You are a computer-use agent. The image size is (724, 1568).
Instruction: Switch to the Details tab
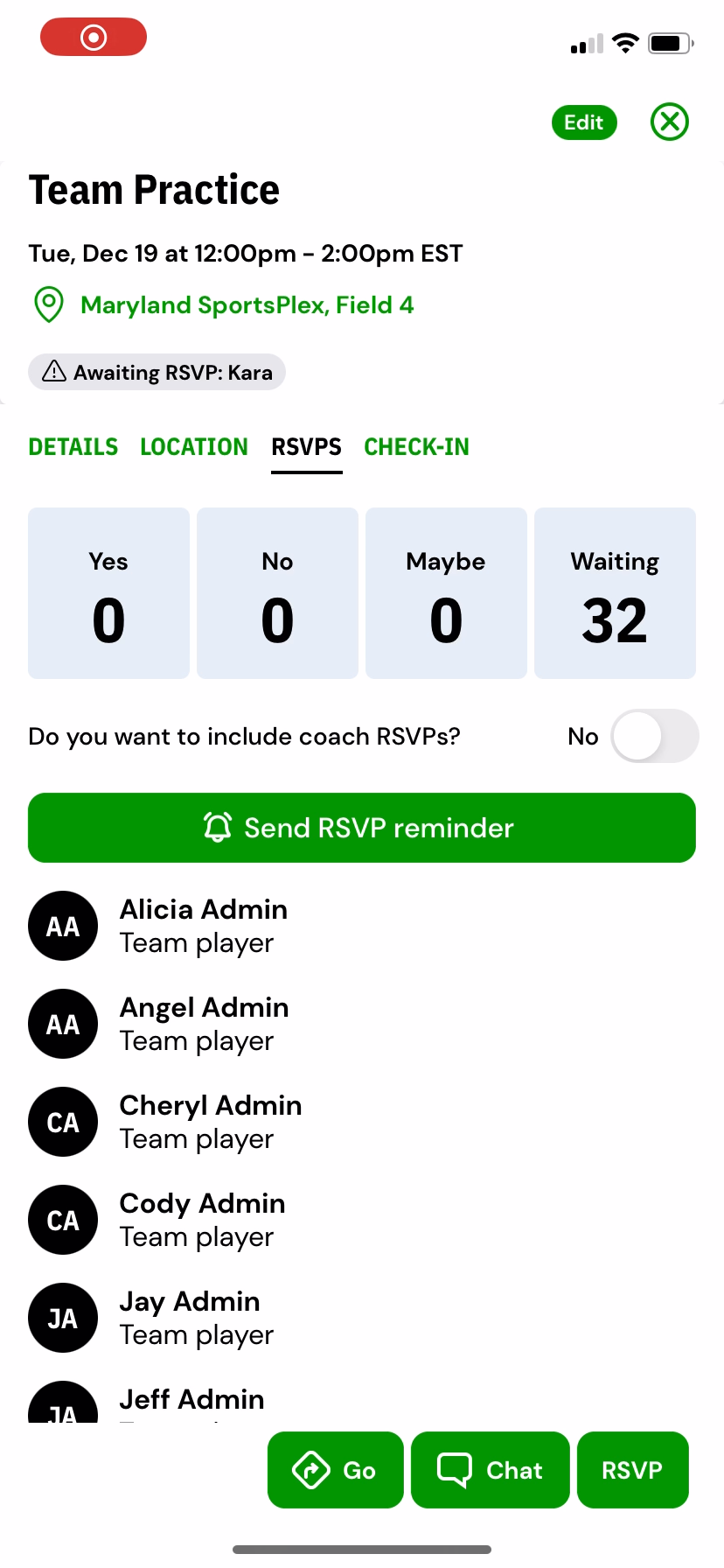73,447
